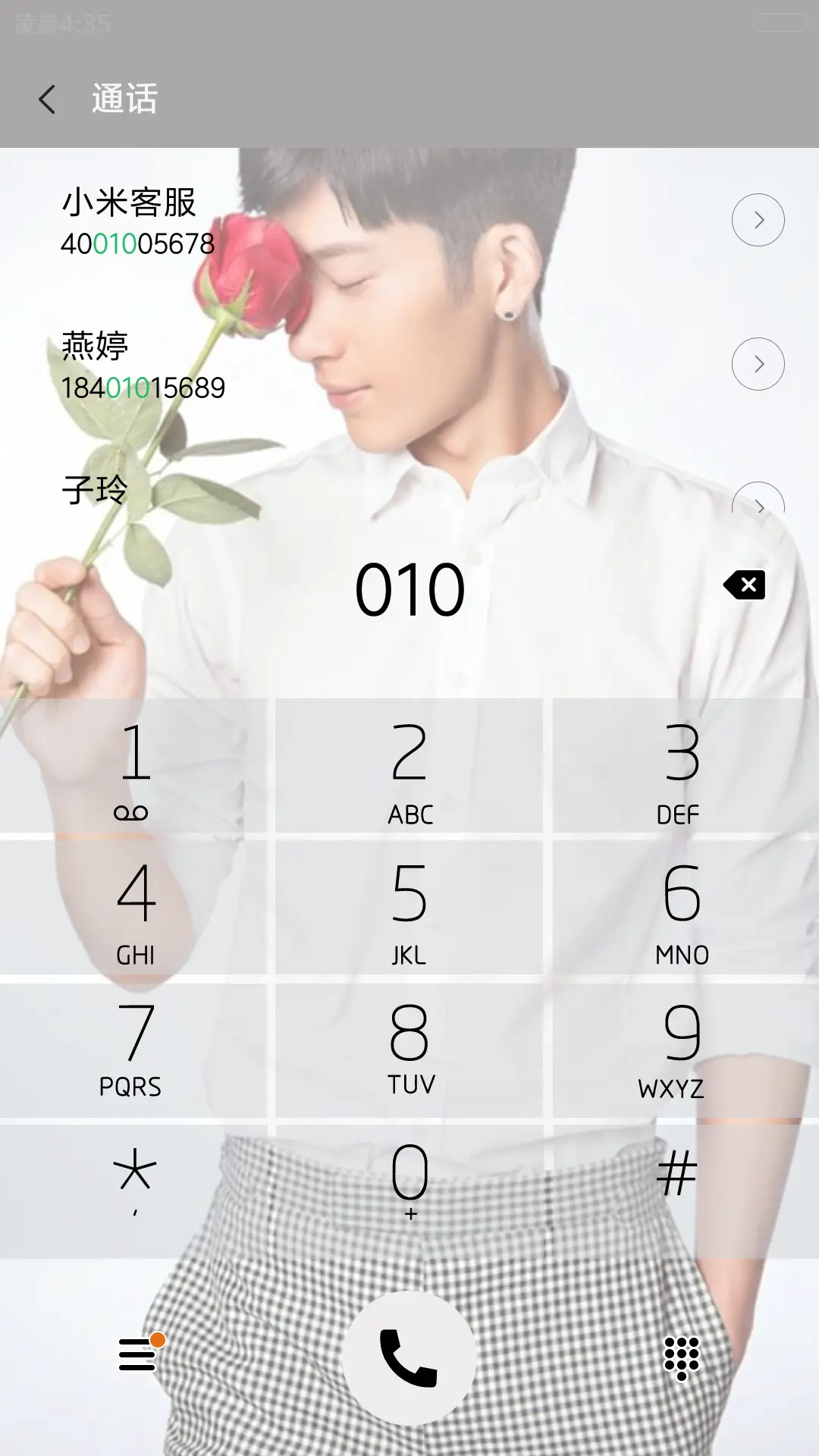Dial digit 6 MNO

coord(682,908)
